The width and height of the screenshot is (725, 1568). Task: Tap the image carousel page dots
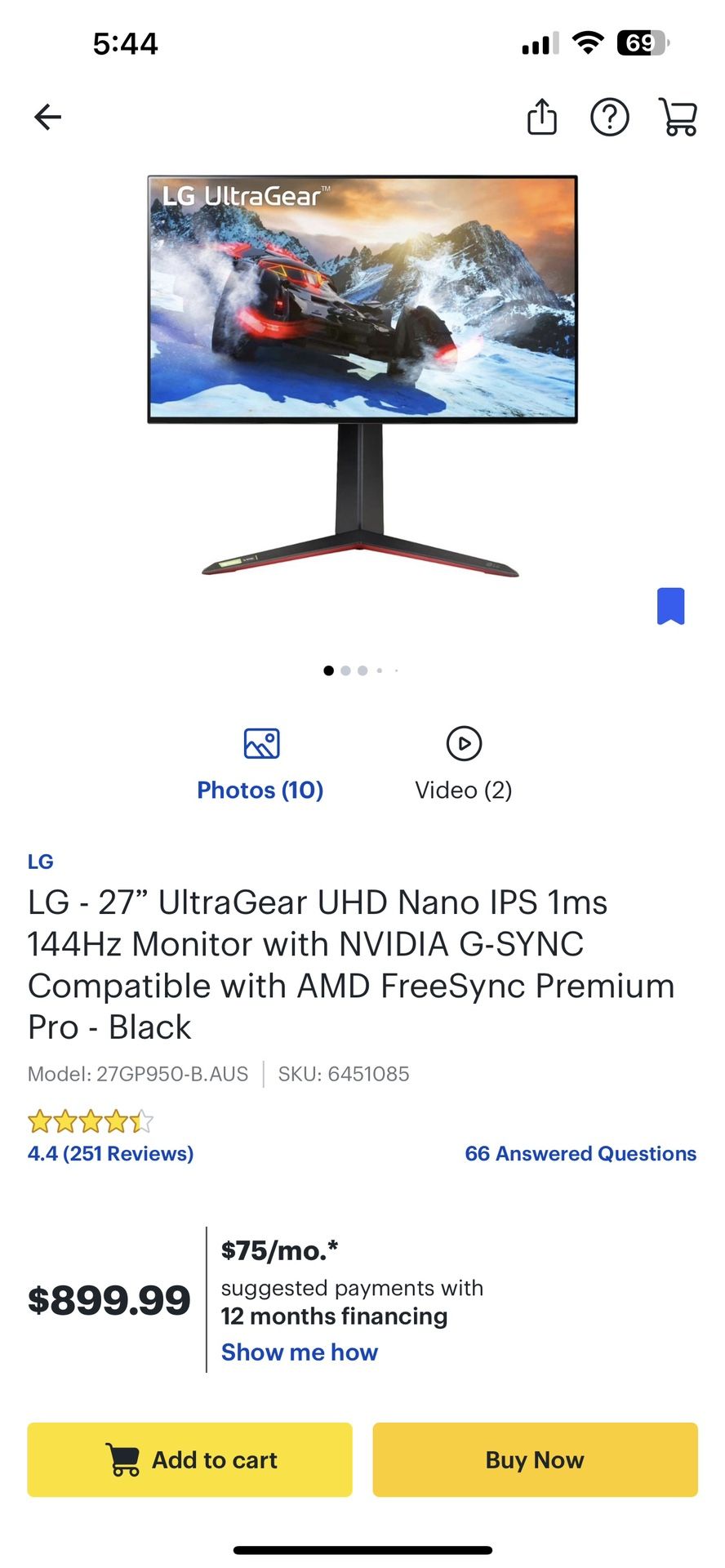(x=361, y=670)
